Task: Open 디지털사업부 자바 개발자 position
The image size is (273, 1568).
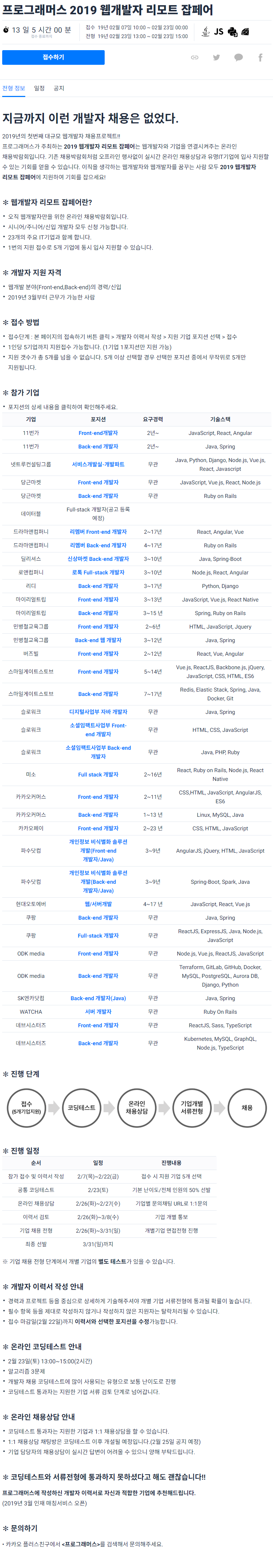Action: point(98,712)
